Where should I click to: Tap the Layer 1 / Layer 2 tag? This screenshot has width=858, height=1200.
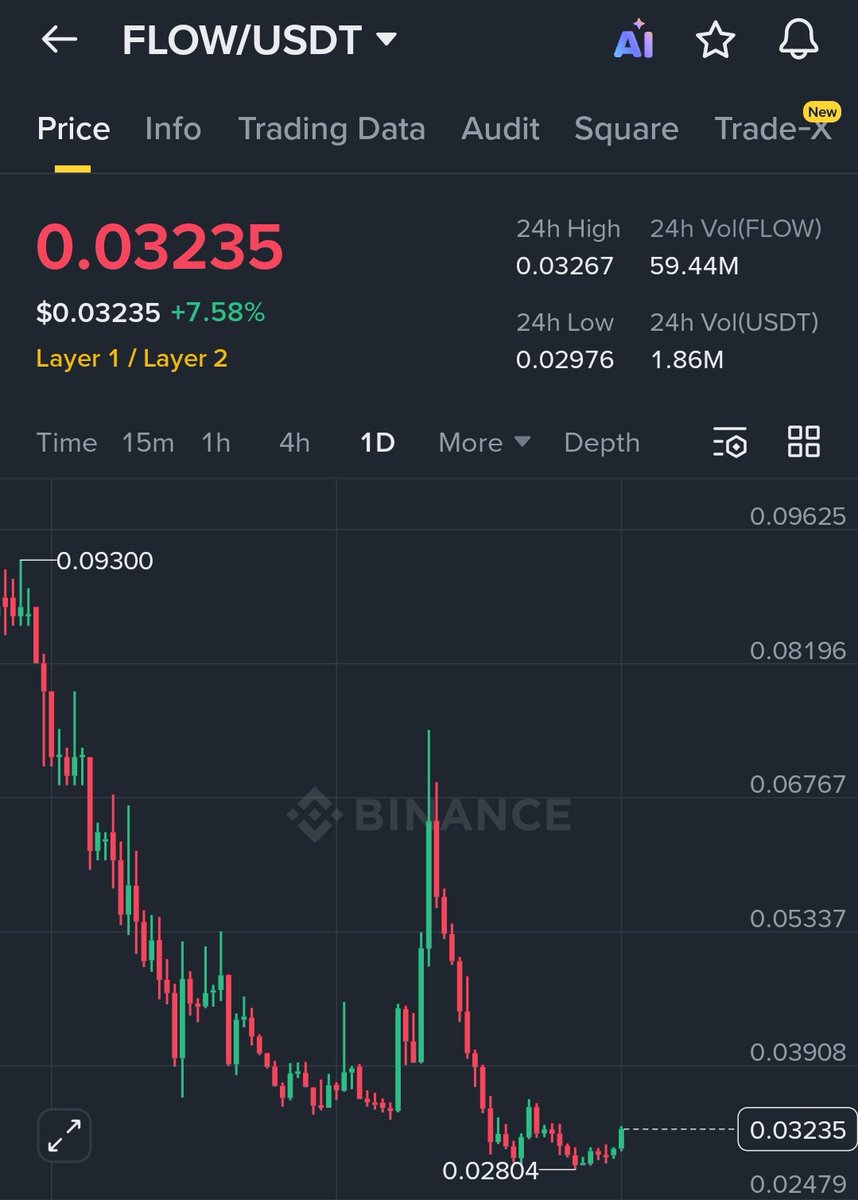point(131,358)
